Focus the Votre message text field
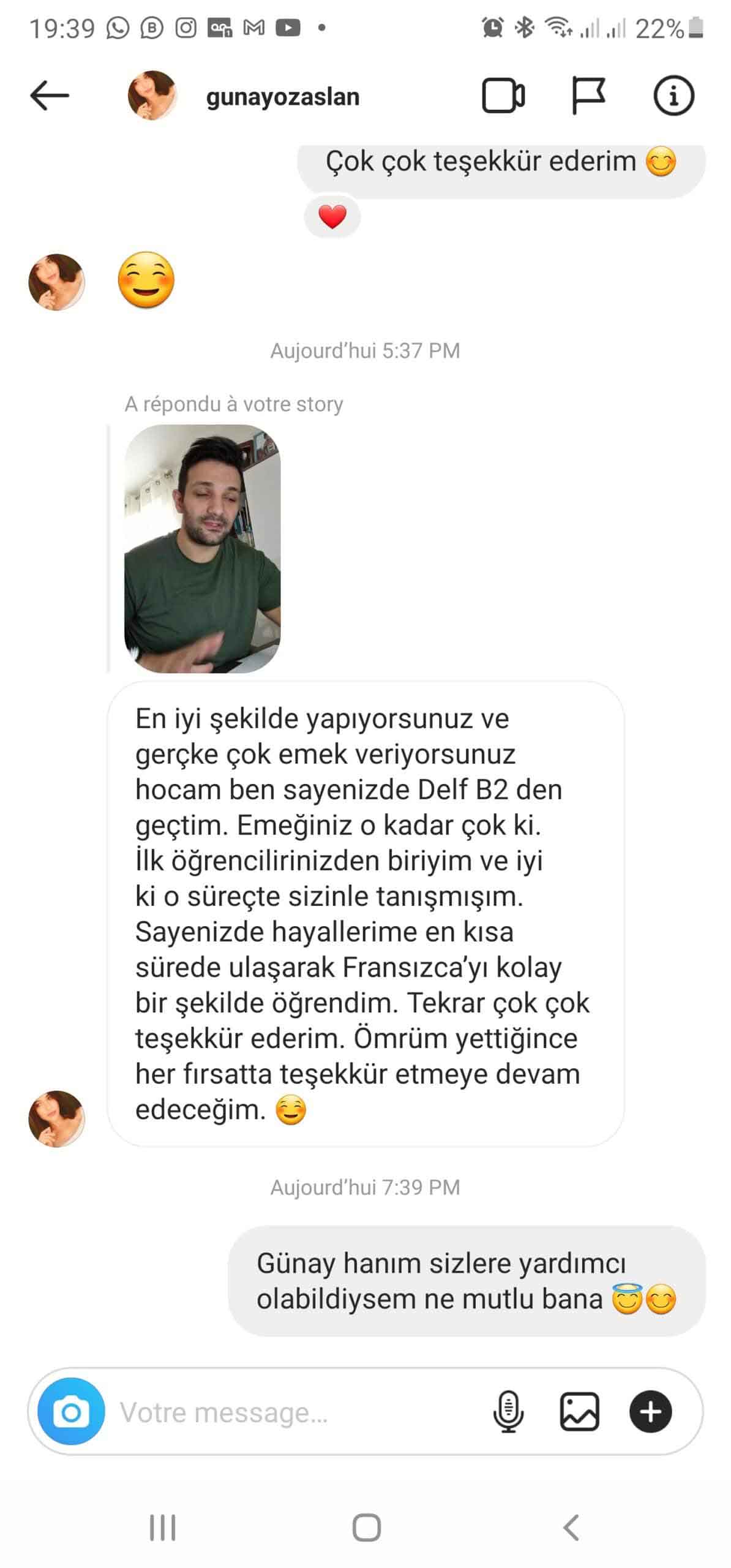 [x=294, y=1412]
